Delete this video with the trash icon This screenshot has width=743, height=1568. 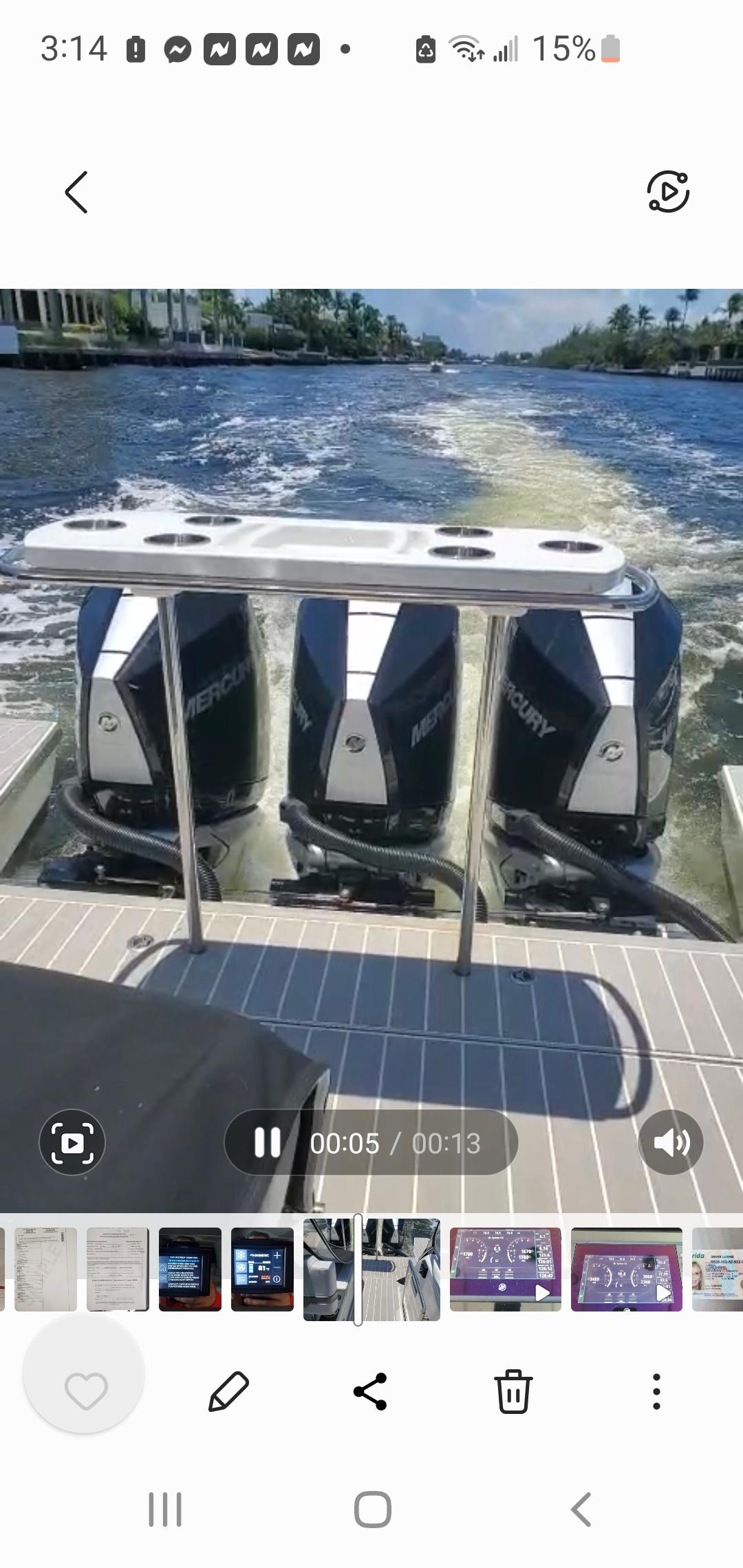[513, 1391]
